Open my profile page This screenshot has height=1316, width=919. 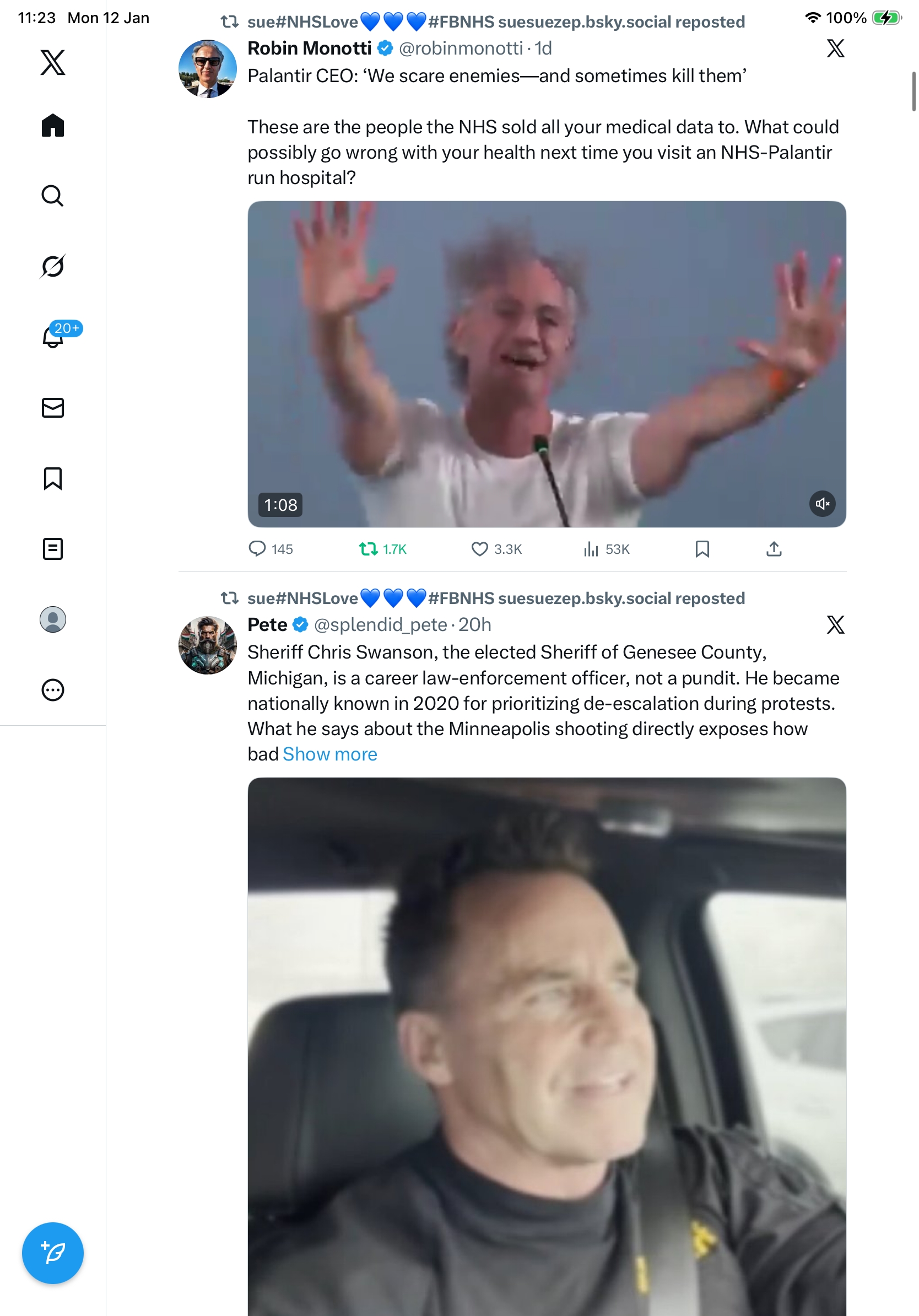53,619
